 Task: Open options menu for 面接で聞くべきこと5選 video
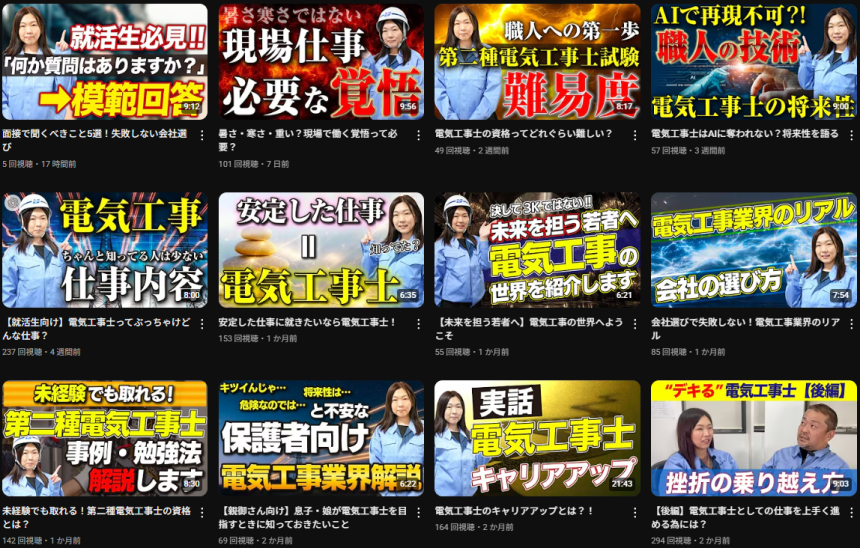[201, 133]
